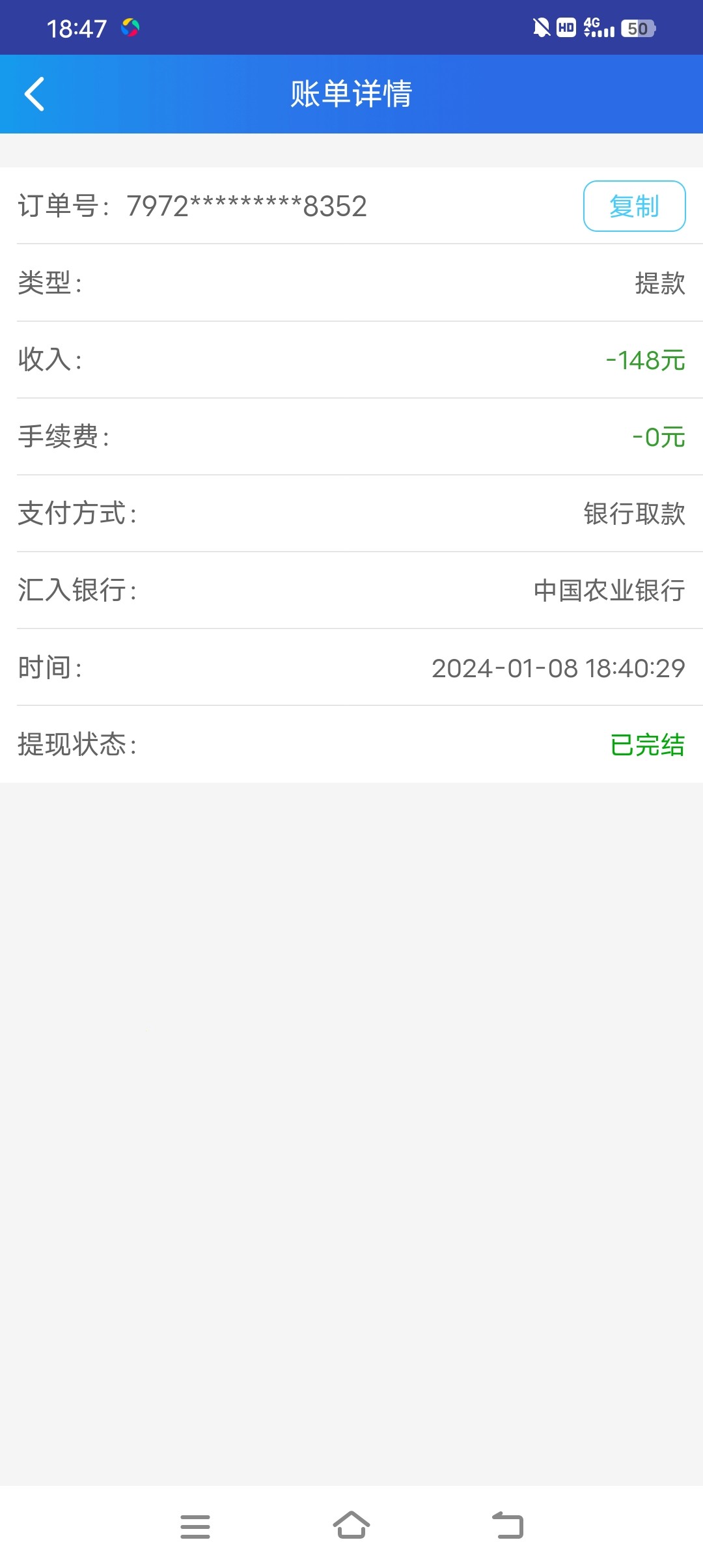Tap 中国农业银行 receiving bank name

click(x=608, y=591)
